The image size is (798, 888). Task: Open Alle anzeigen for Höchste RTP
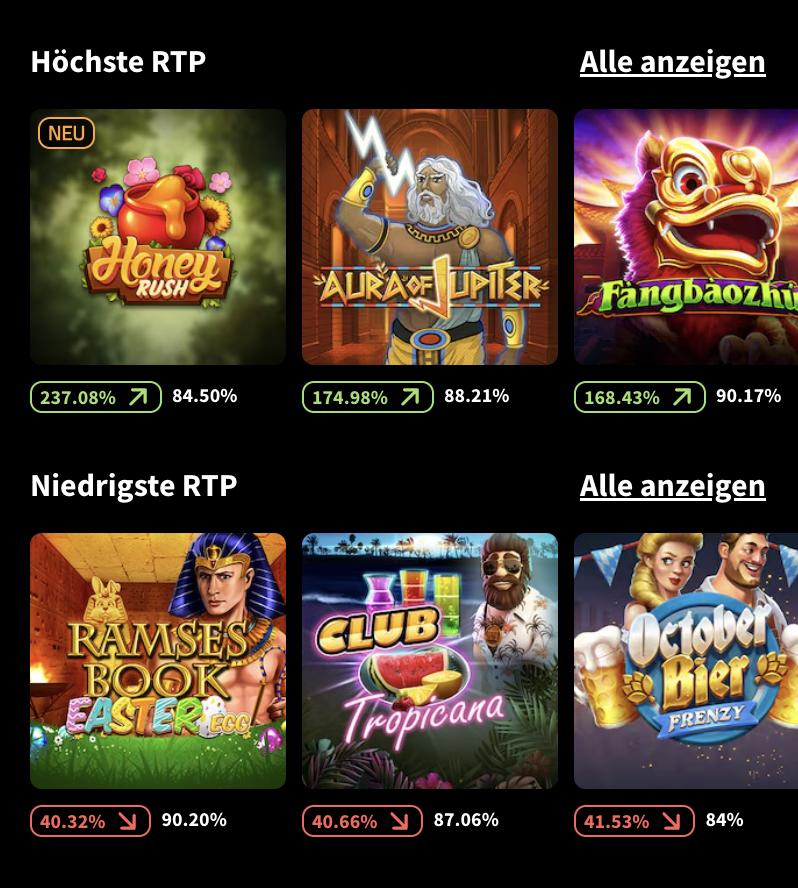coord(672,61)
